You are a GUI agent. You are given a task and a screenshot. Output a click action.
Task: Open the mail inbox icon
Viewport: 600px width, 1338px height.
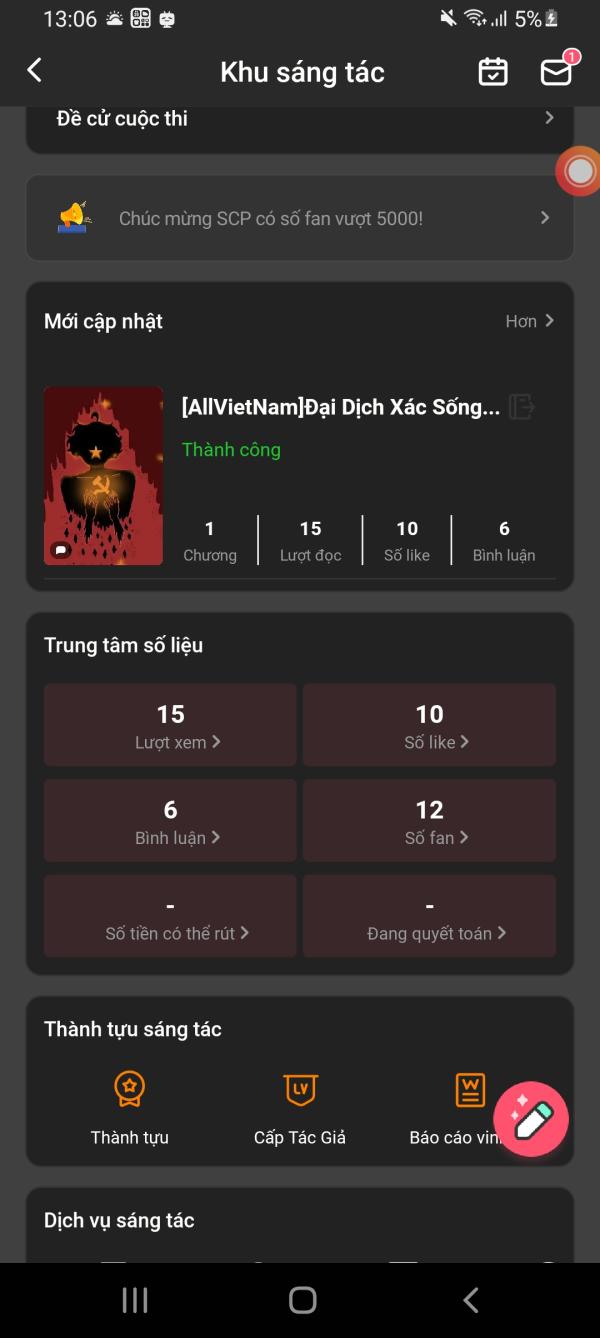[x=556, y=72]
